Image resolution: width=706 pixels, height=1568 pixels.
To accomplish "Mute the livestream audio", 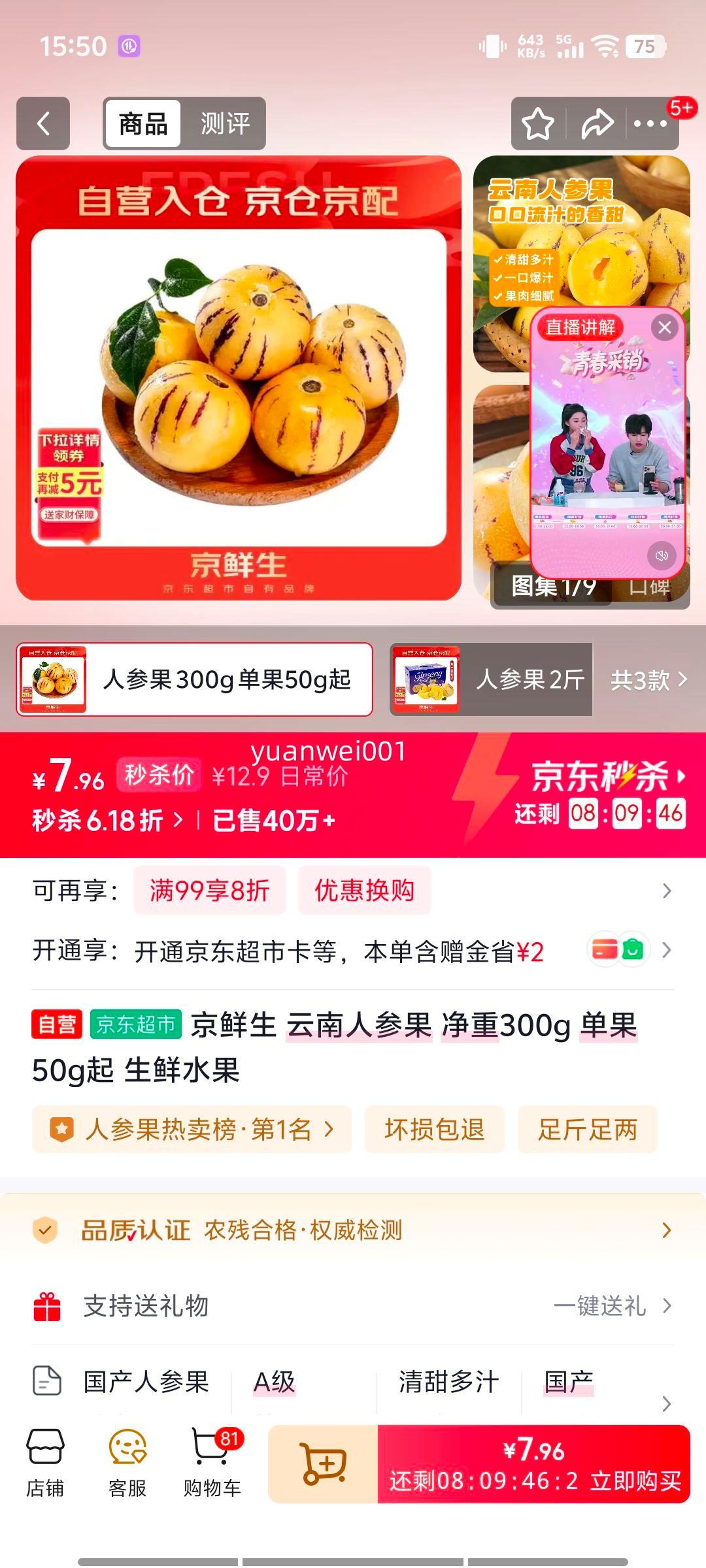I will (663, 557).
